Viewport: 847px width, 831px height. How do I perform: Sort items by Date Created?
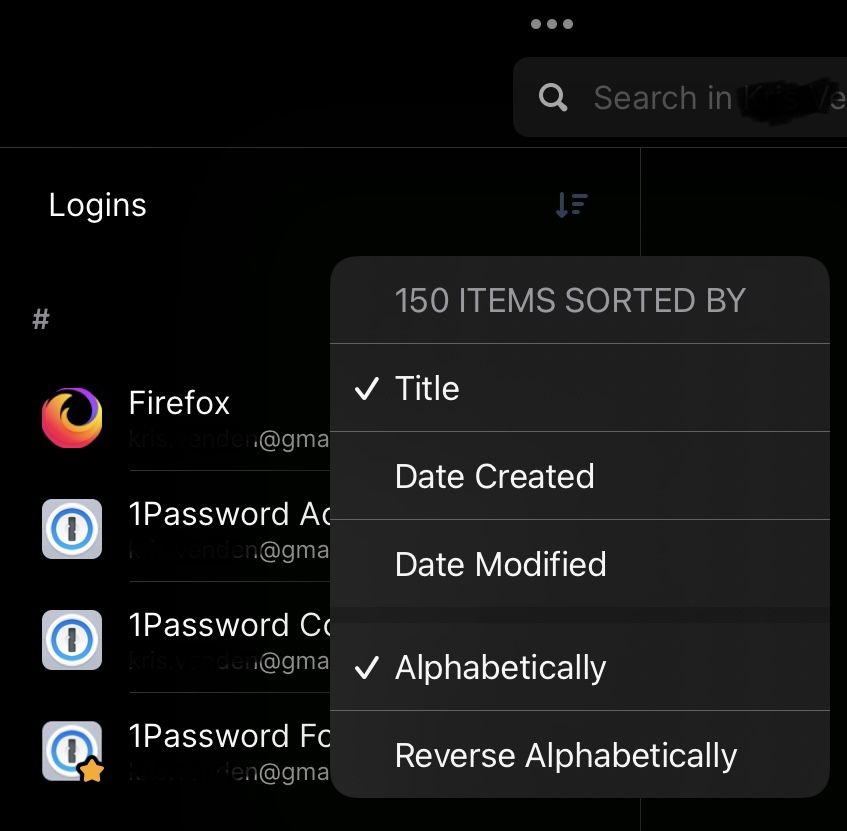point(580,476)
